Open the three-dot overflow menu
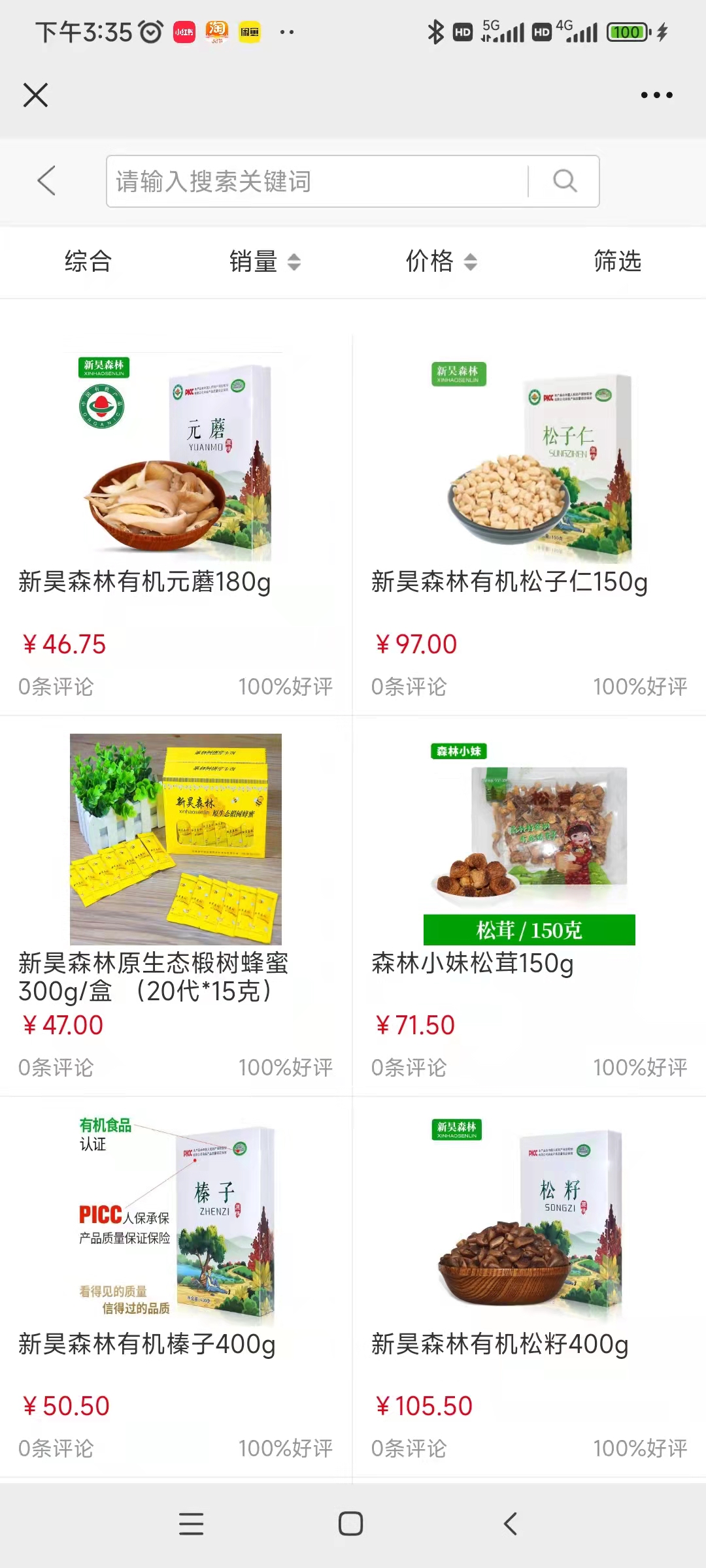 [656, 95]
